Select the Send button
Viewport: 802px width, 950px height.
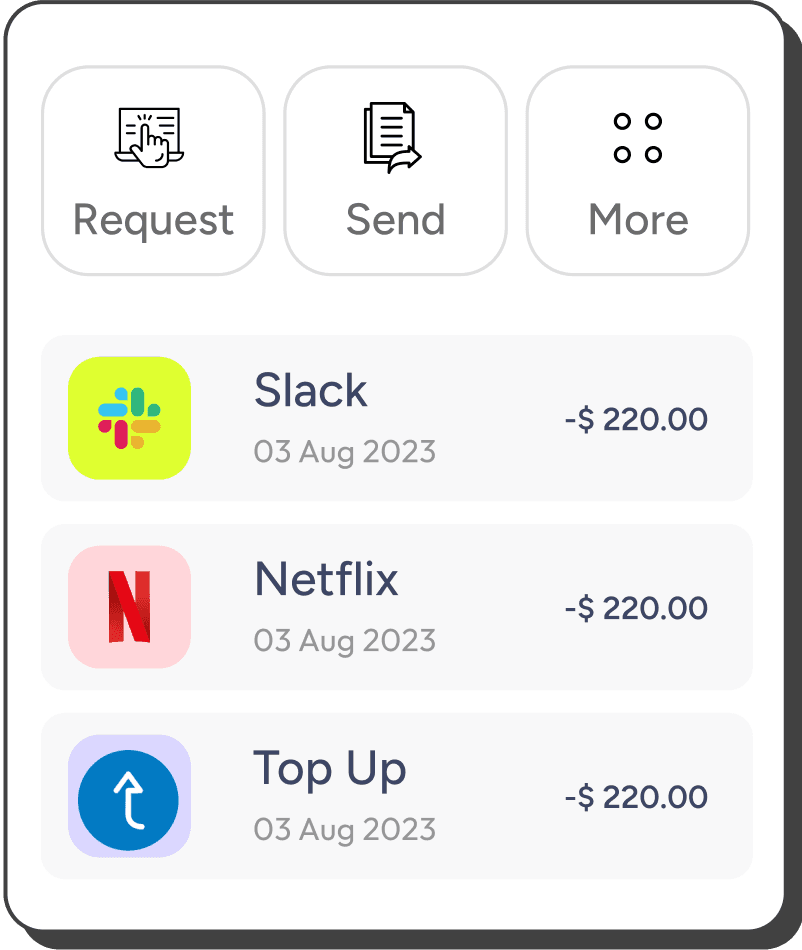[x=396, y=171]
